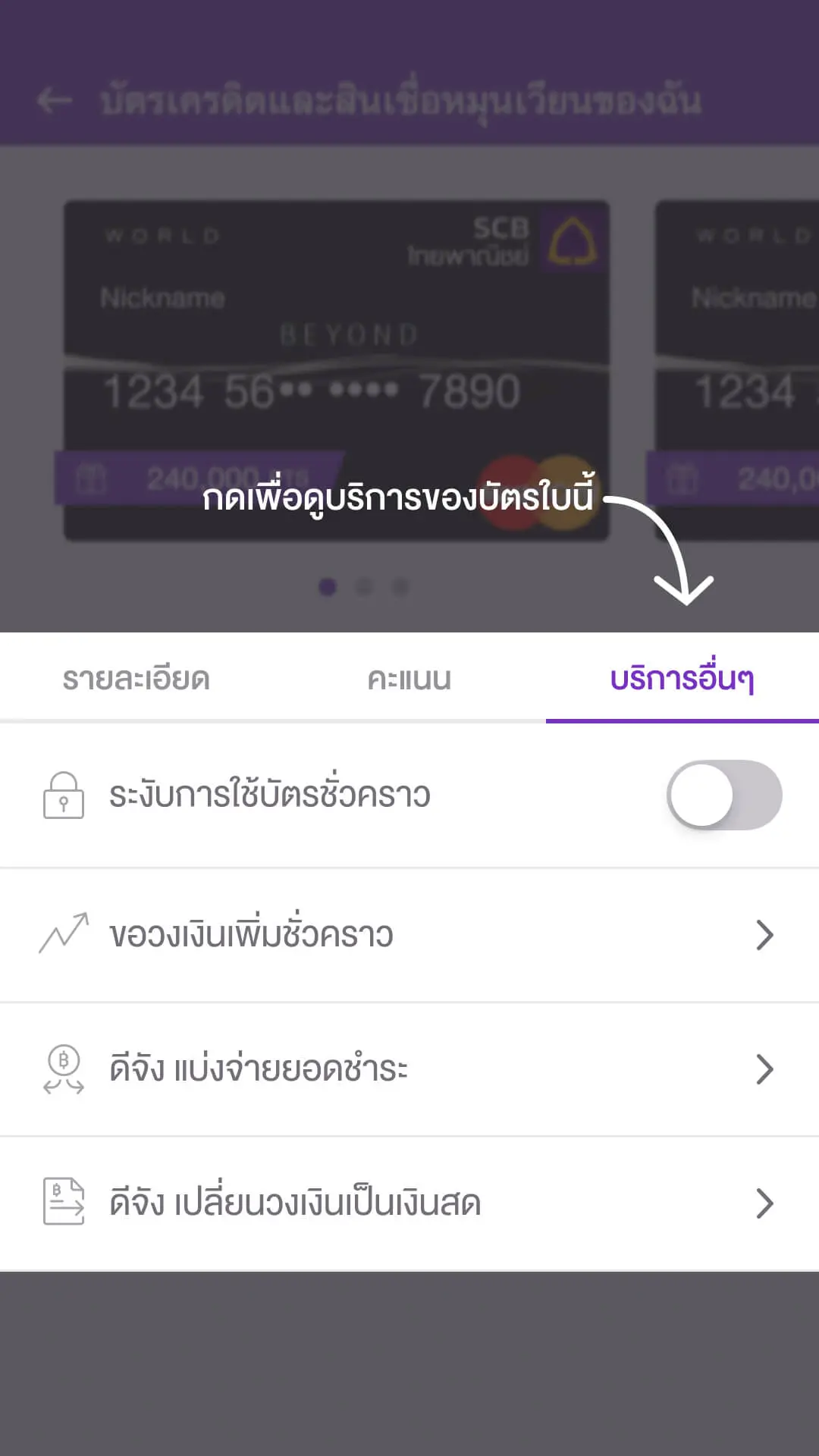Toggle ระงับการใช้บัตรชั่วคราว switch
Image resolution: width=819 pixels, height=1456 pixels.
click(x=723, y=795)
